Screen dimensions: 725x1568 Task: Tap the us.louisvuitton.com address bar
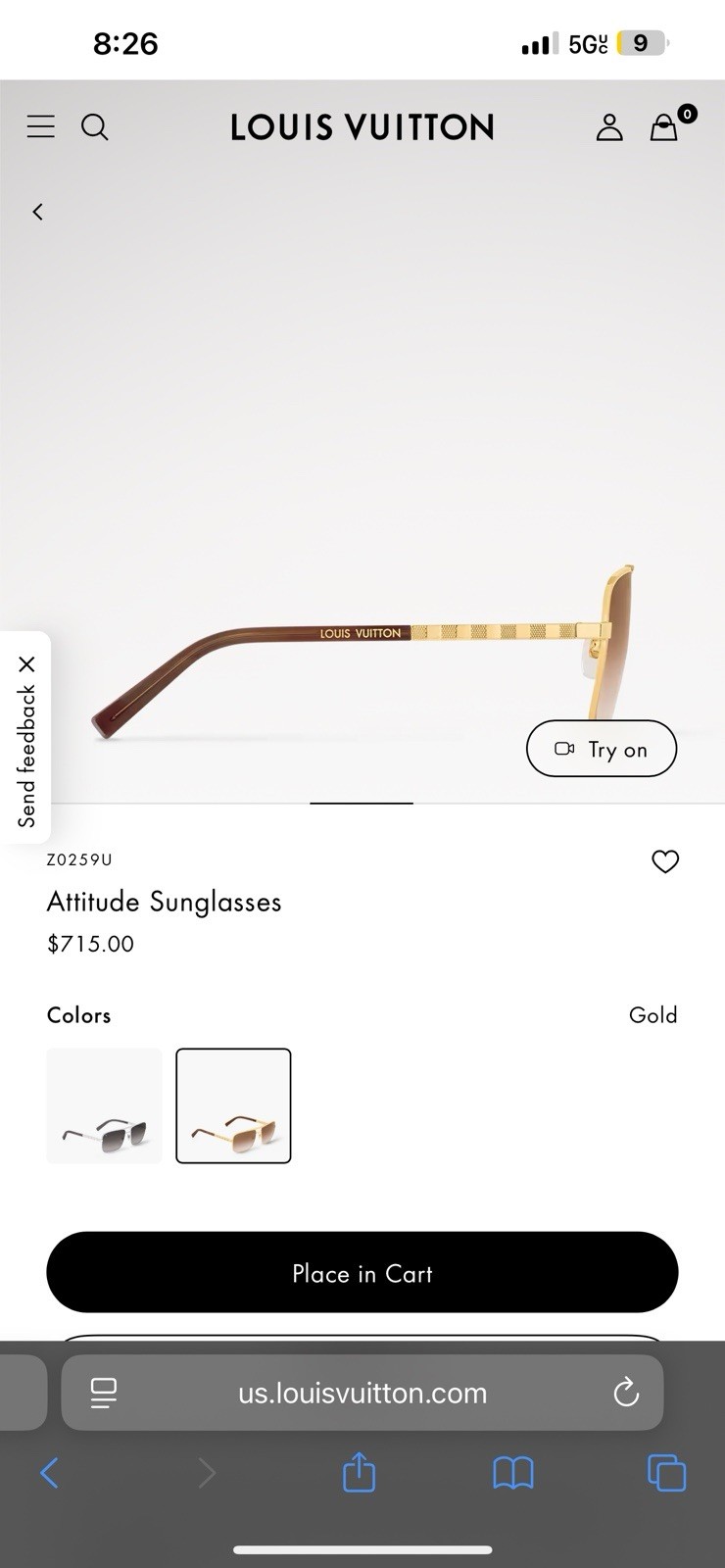point(362,1393)
